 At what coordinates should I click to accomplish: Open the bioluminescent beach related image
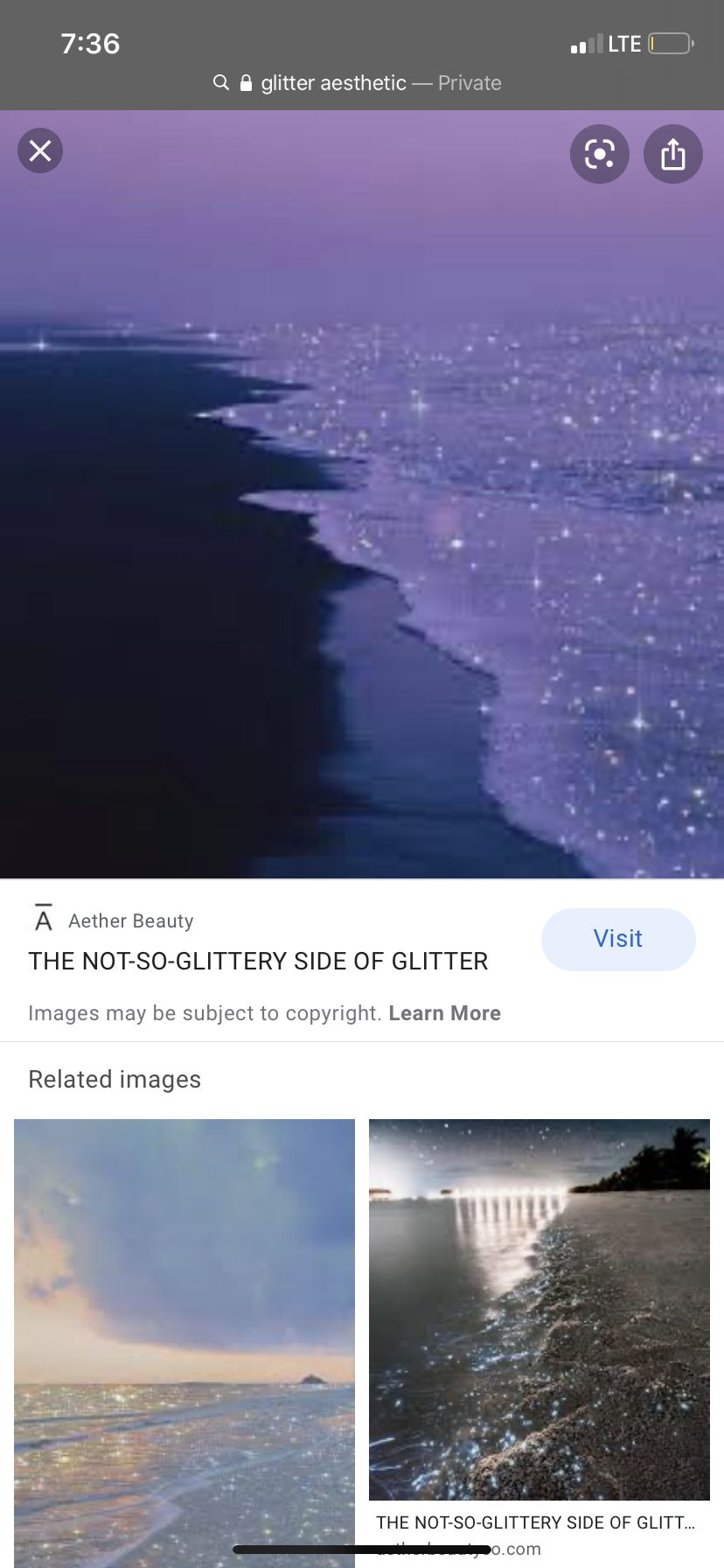pos(540,1310)
